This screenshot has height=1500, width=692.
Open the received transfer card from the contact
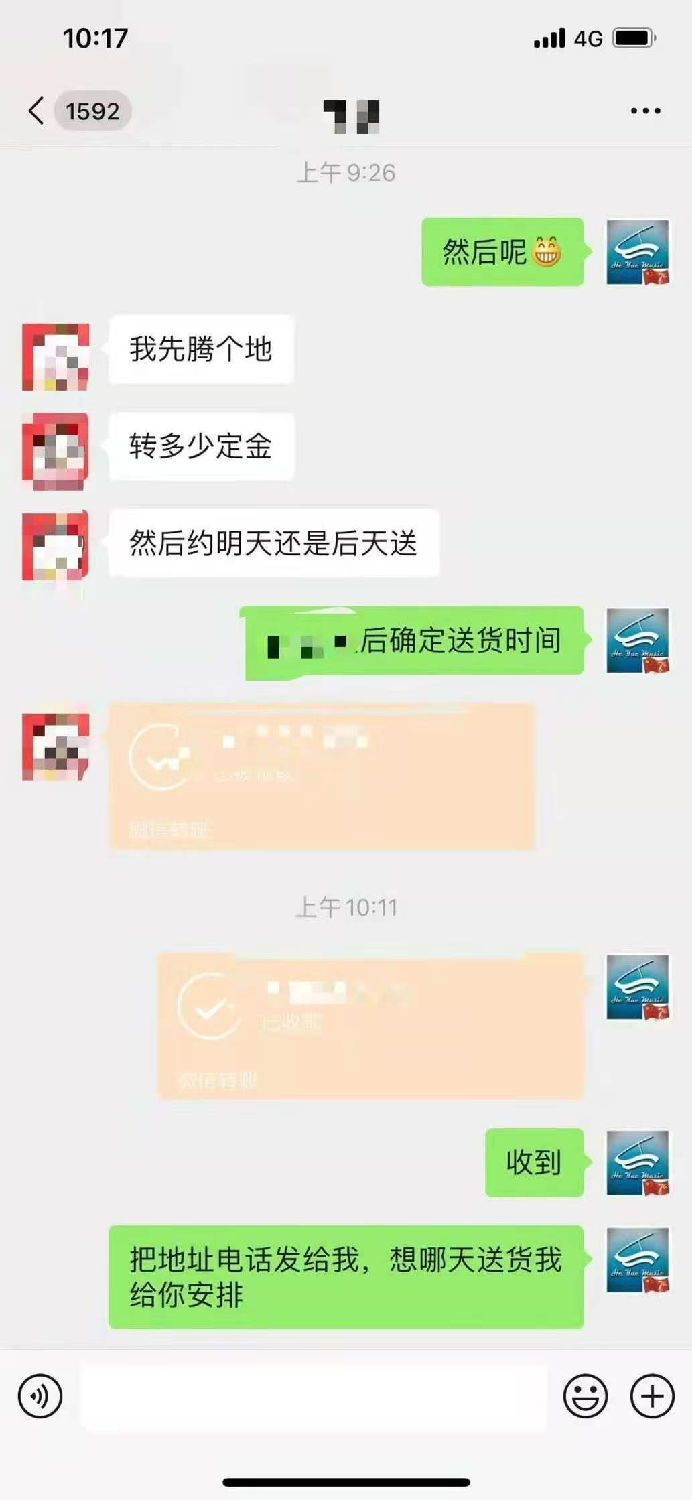[x=321, y=777]
